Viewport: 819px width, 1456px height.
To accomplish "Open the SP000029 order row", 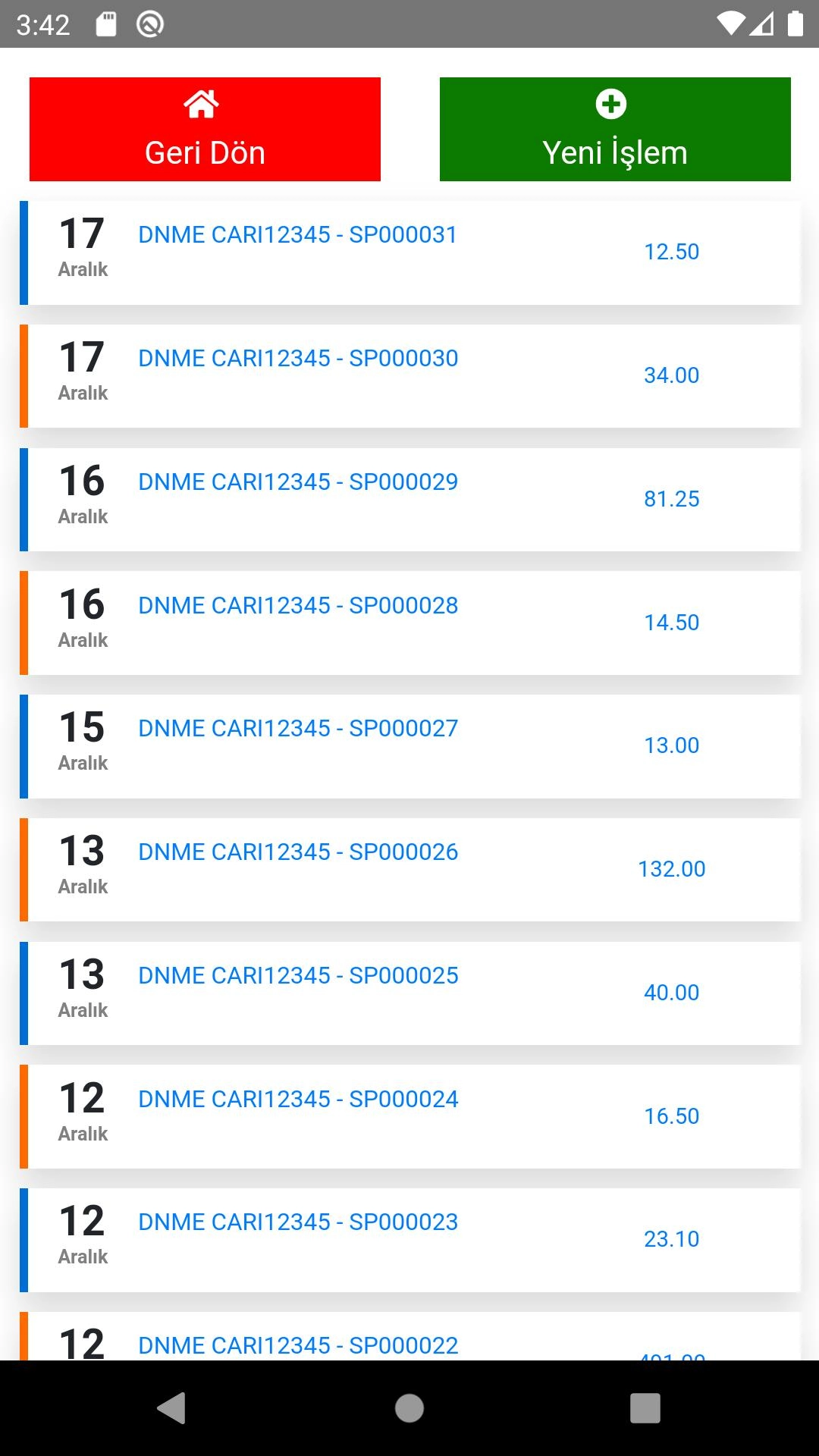I will 409,500.
